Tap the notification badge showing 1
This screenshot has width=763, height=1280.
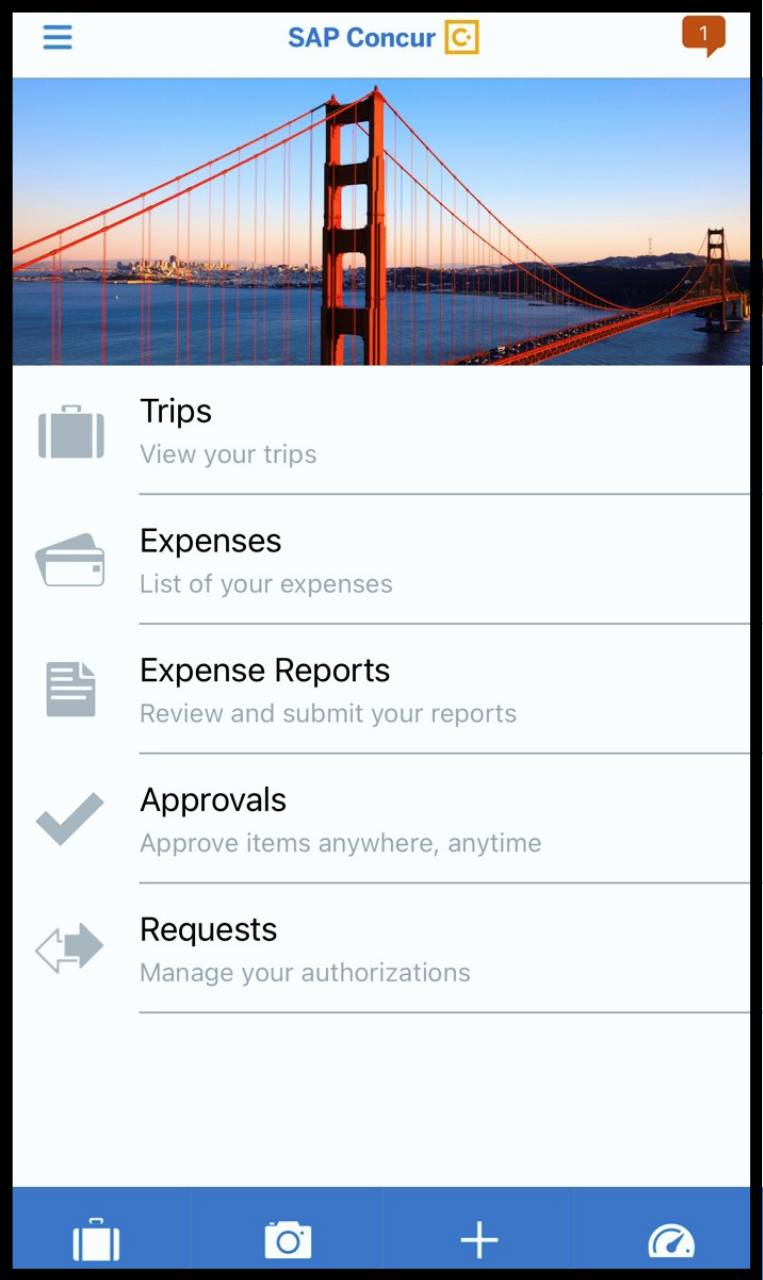pyautogui.click(x=706, y=33)
